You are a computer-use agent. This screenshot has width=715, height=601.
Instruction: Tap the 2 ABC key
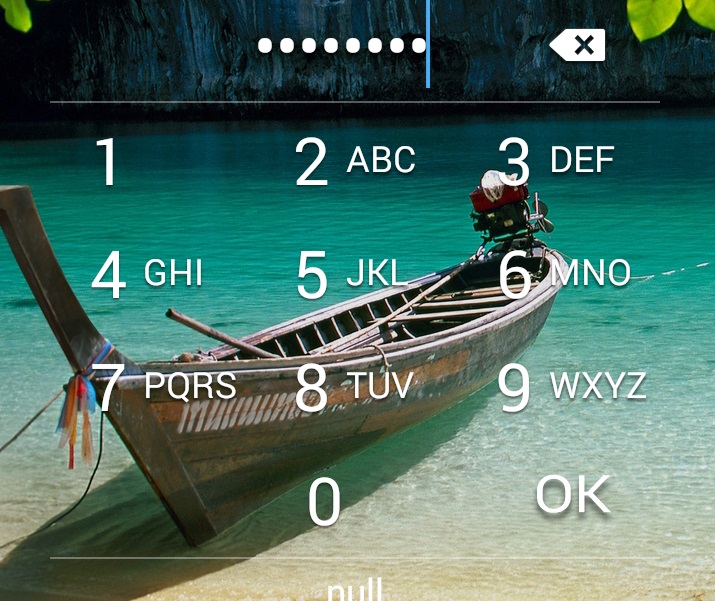tap(354, 162)
